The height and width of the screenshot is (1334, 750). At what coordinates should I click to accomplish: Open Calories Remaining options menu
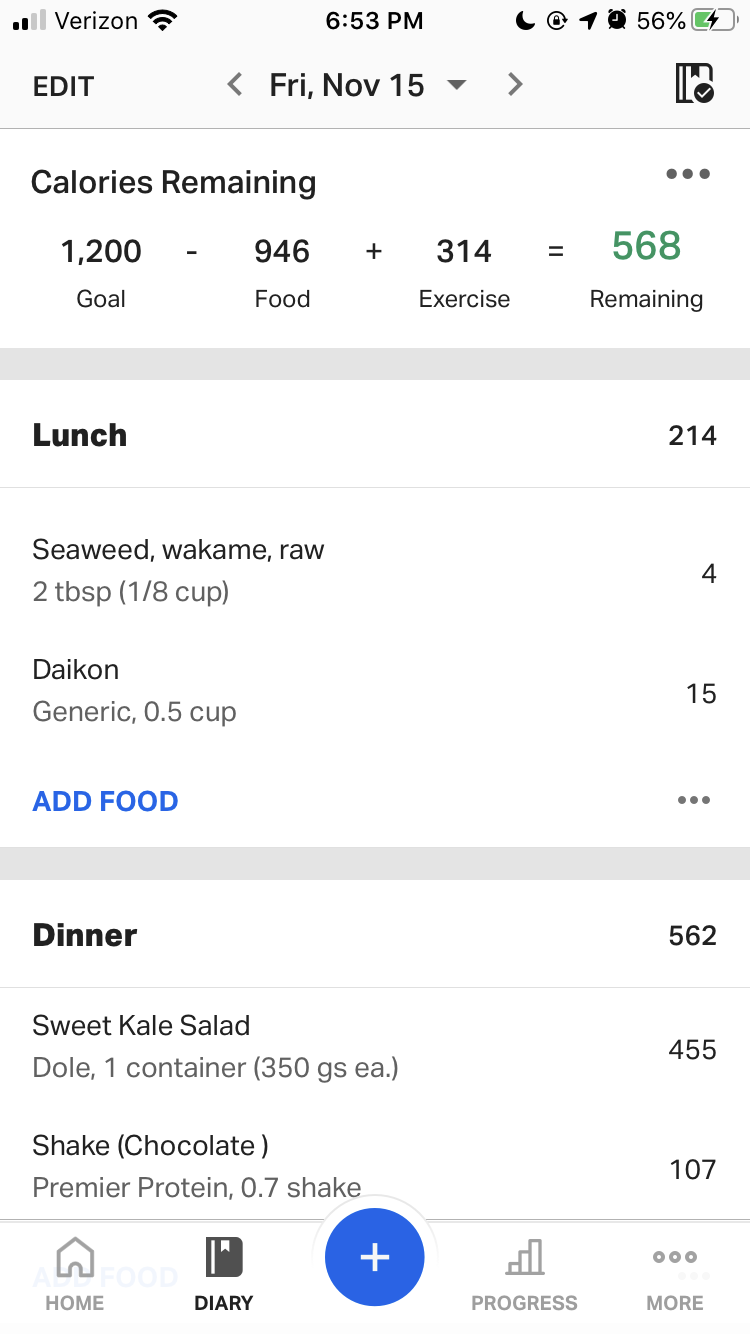688,174
